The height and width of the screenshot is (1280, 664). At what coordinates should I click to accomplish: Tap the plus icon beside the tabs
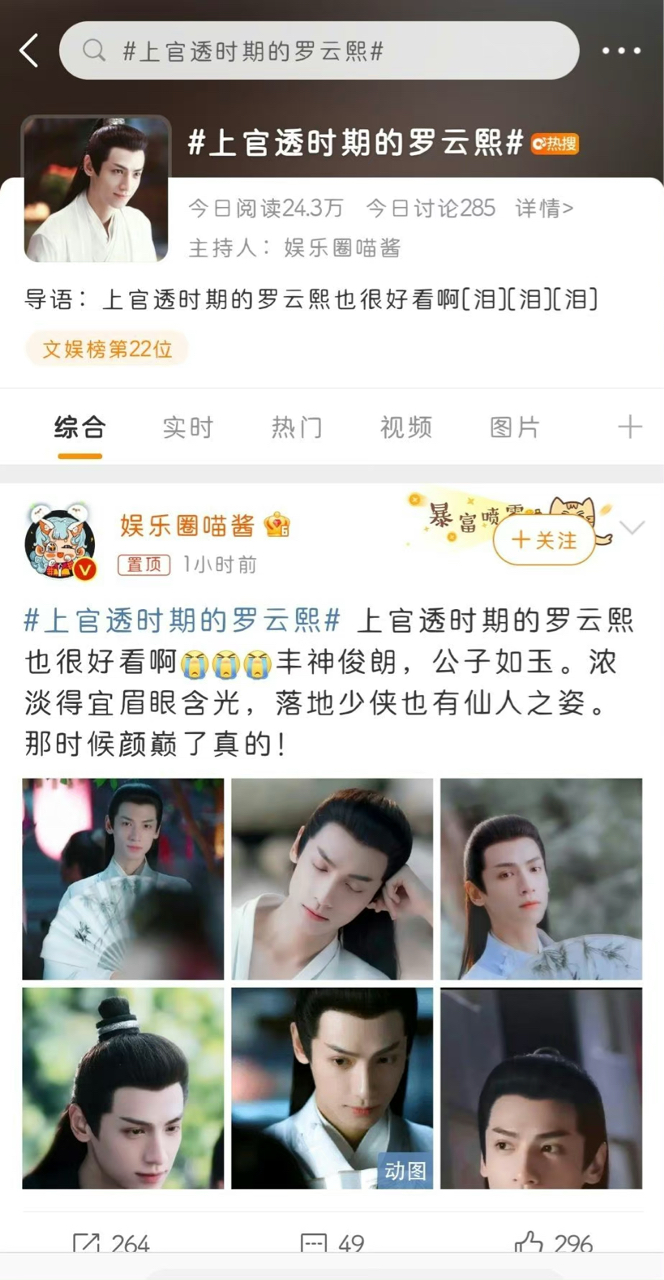pyautogui.click(x=629, y=428)
